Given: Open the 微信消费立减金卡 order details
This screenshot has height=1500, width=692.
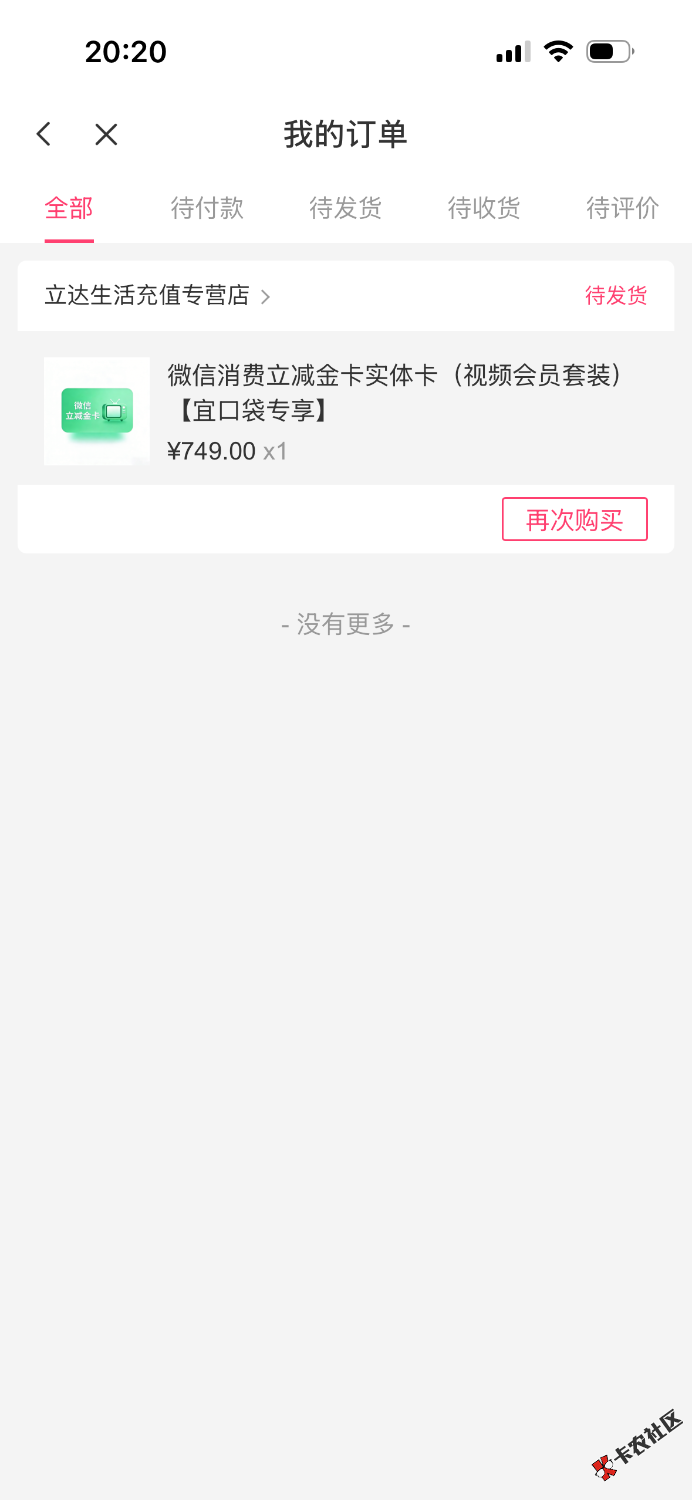Looking at the screenshot, I should (395, 392).
